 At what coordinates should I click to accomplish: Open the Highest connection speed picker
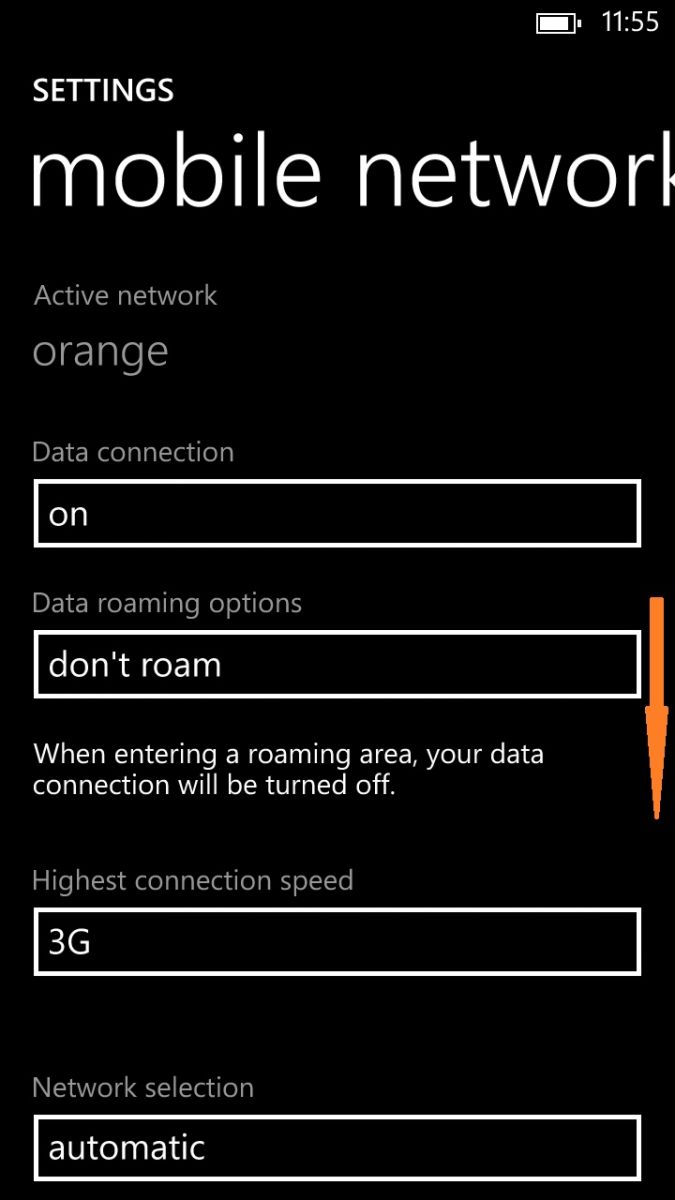[337, 941]
